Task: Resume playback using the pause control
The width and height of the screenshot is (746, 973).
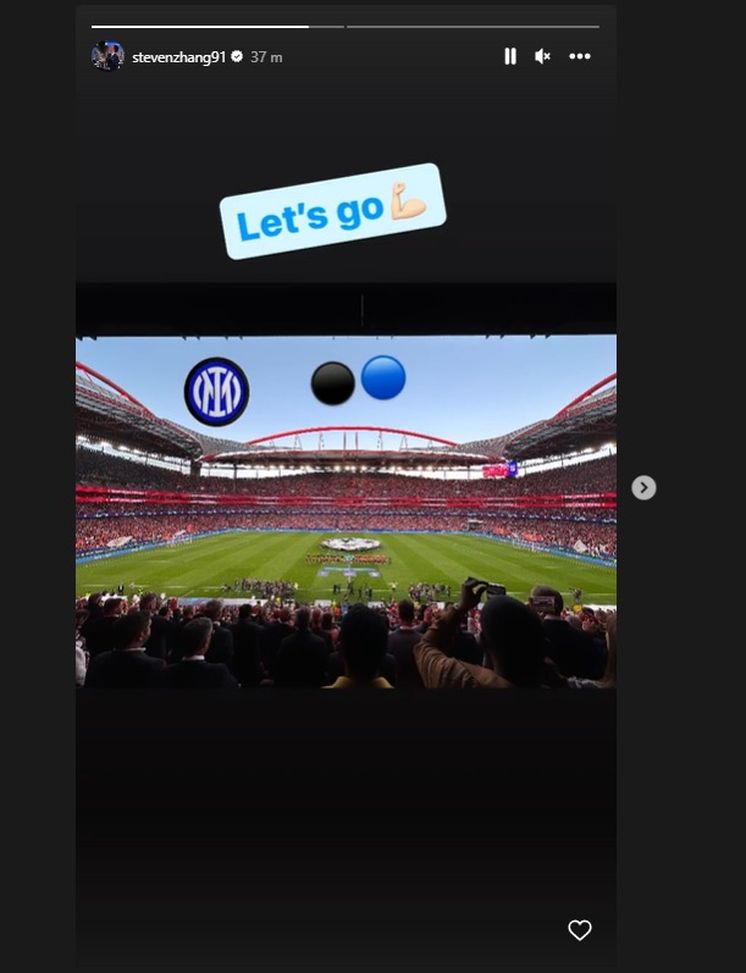Action: click(x=510, y=58)
